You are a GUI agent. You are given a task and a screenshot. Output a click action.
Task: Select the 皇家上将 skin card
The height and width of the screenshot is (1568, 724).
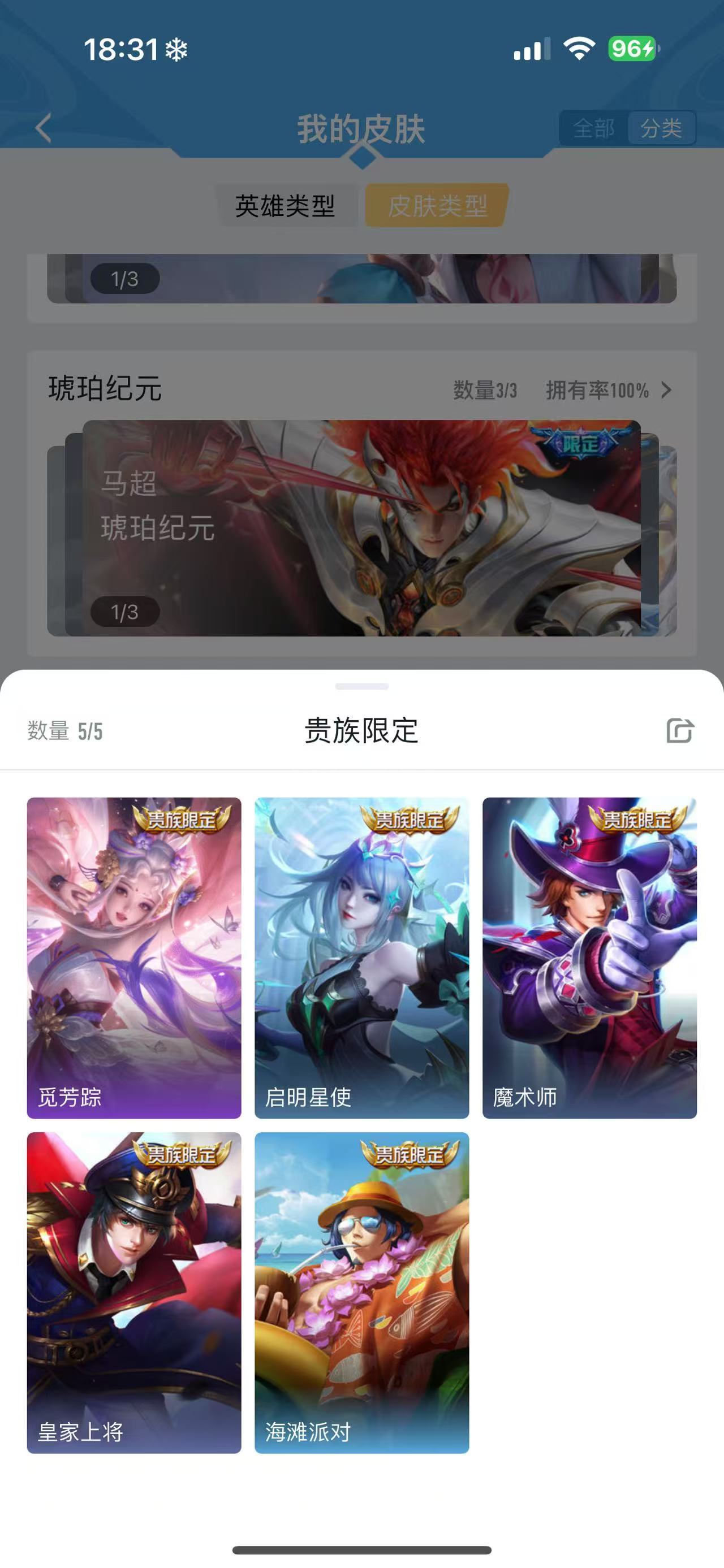click(134, 1292)
